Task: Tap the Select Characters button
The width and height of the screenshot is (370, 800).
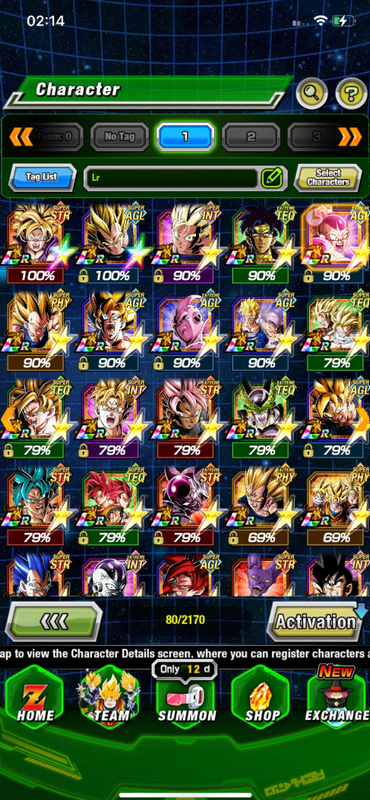Action: (x=328, y=178)
